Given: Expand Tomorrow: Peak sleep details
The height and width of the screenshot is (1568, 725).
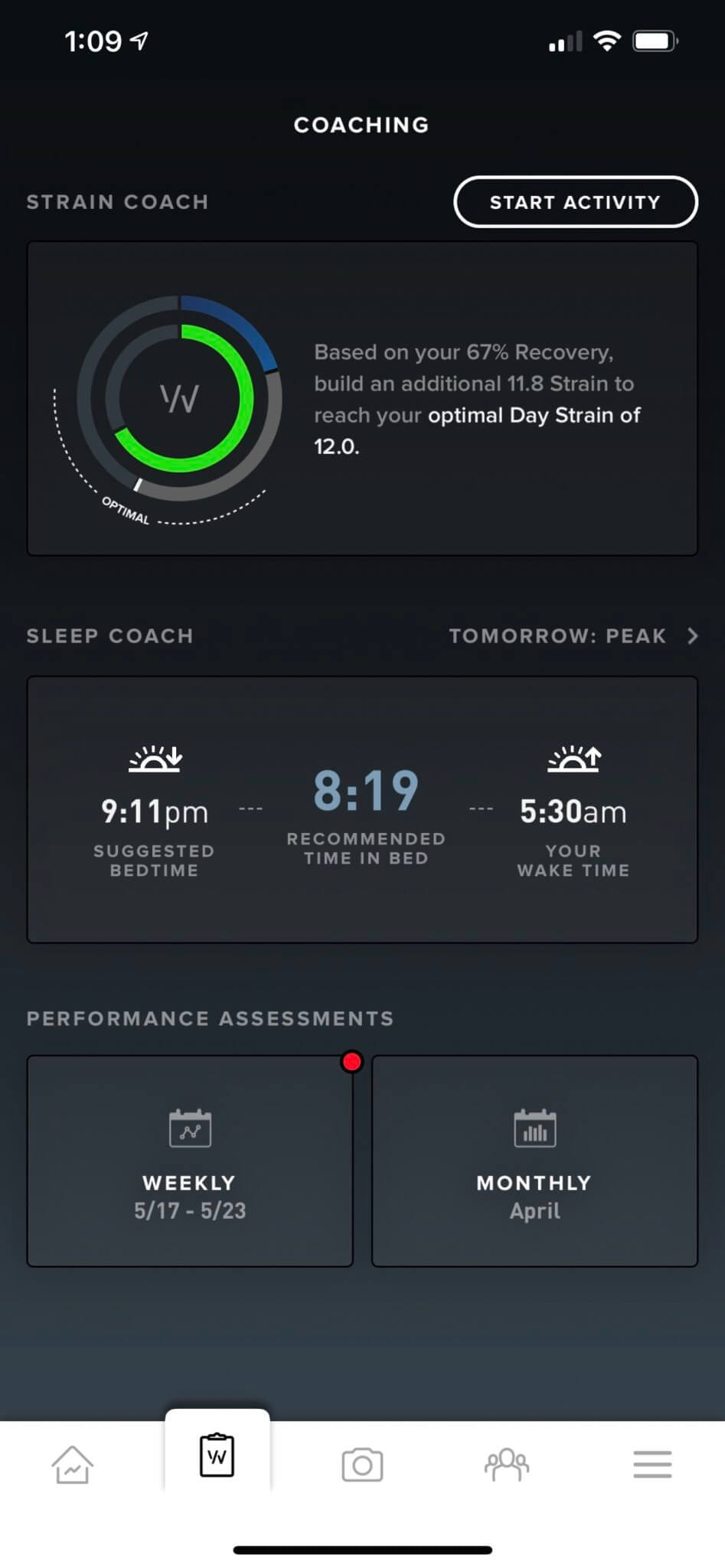Looking at the screenshot, I should point(558,635).
